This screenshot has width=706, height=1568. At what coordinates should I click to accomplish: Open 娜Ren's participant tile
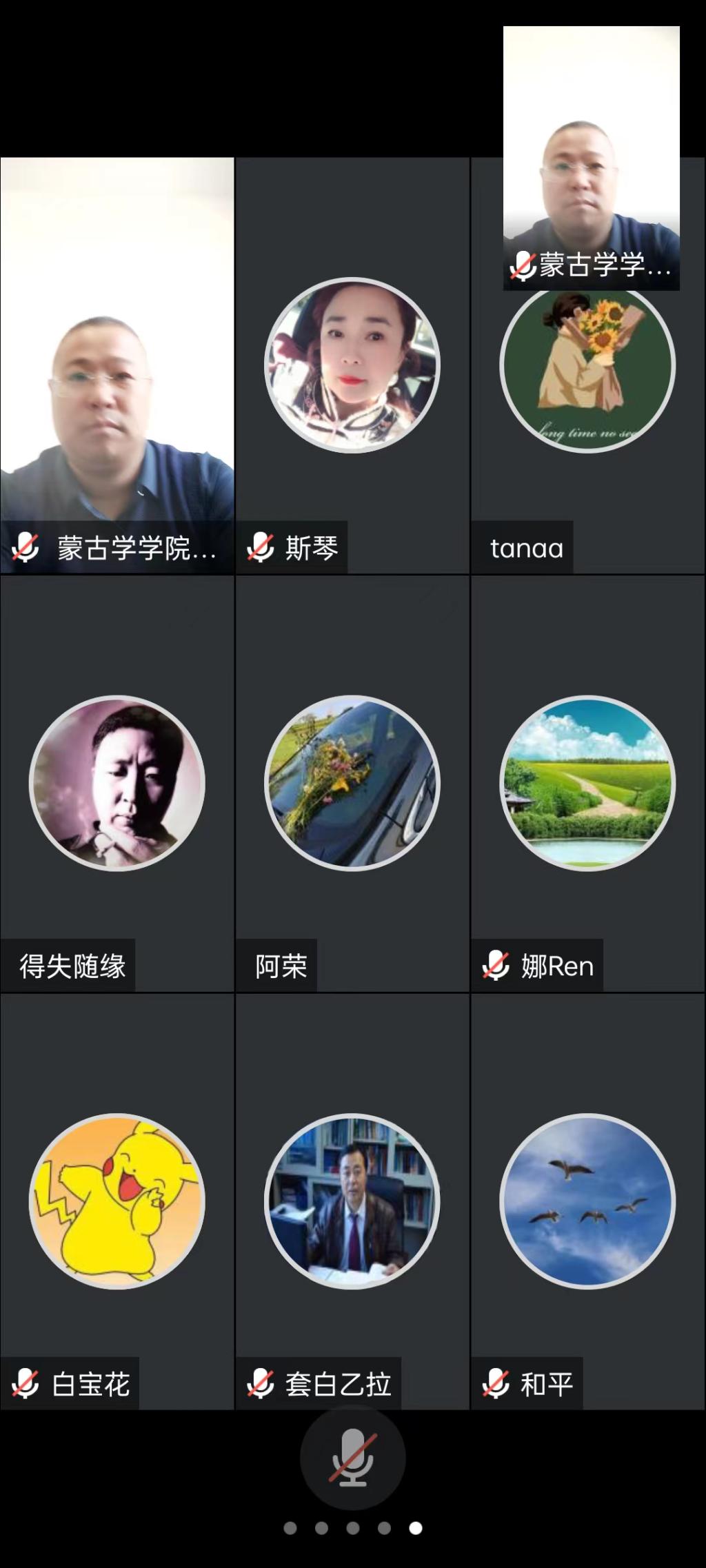pyautogui.click(x=587, y=784)
